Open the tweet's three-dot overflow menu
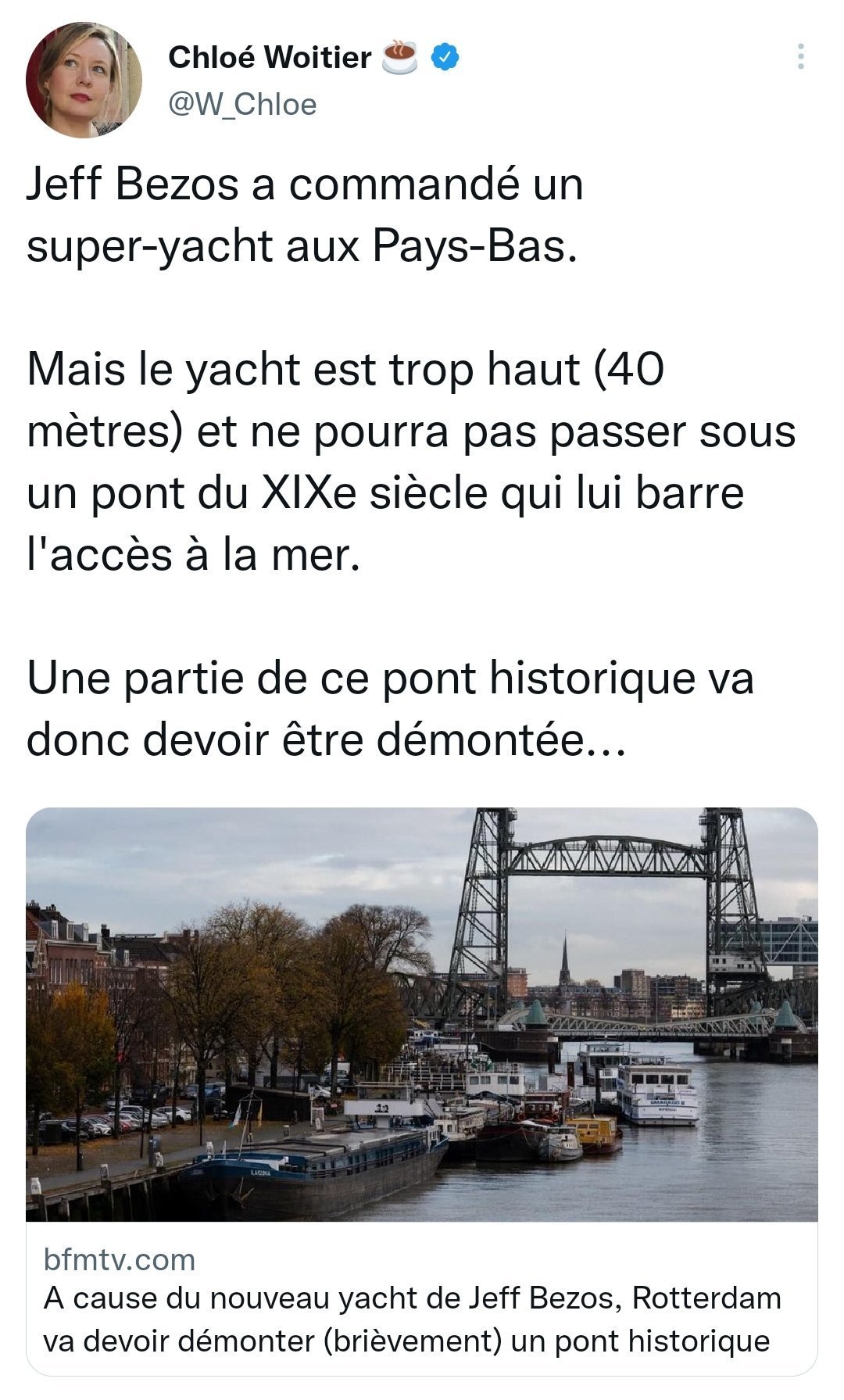 pos(800,56)
